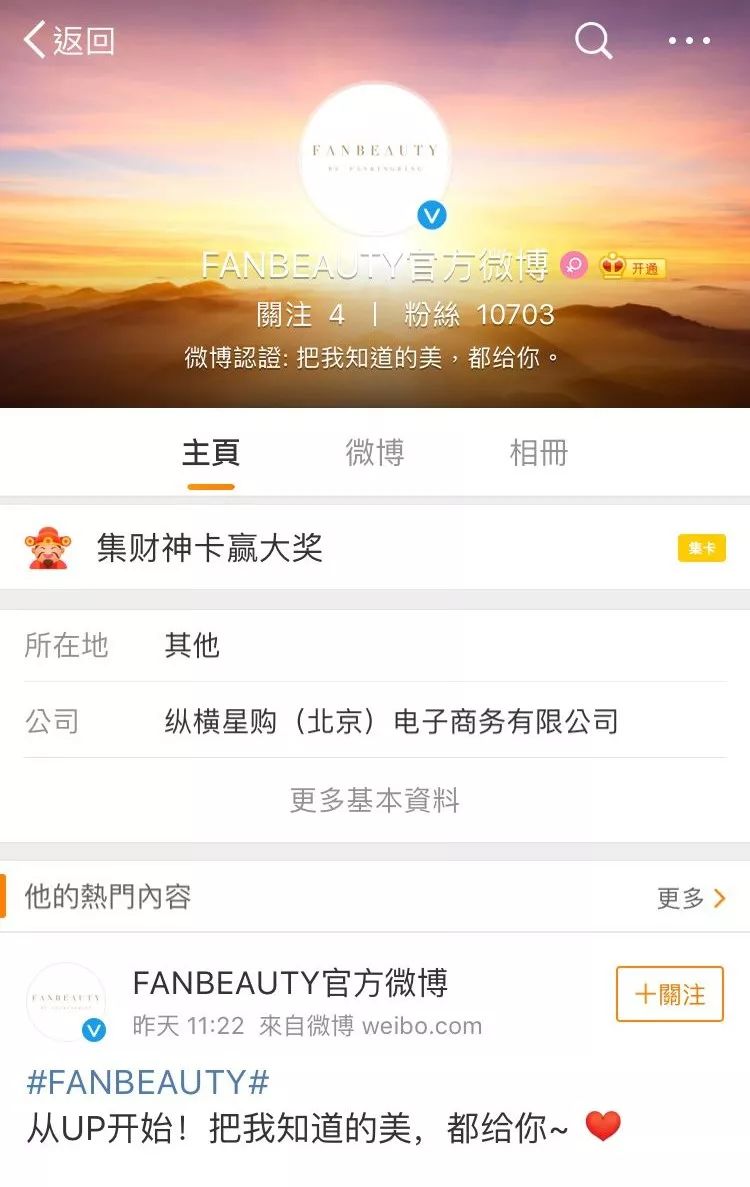Open the 相冊 tab
Screen dimensions: 750x1187
pyautogui.click(x=540, y=453)
